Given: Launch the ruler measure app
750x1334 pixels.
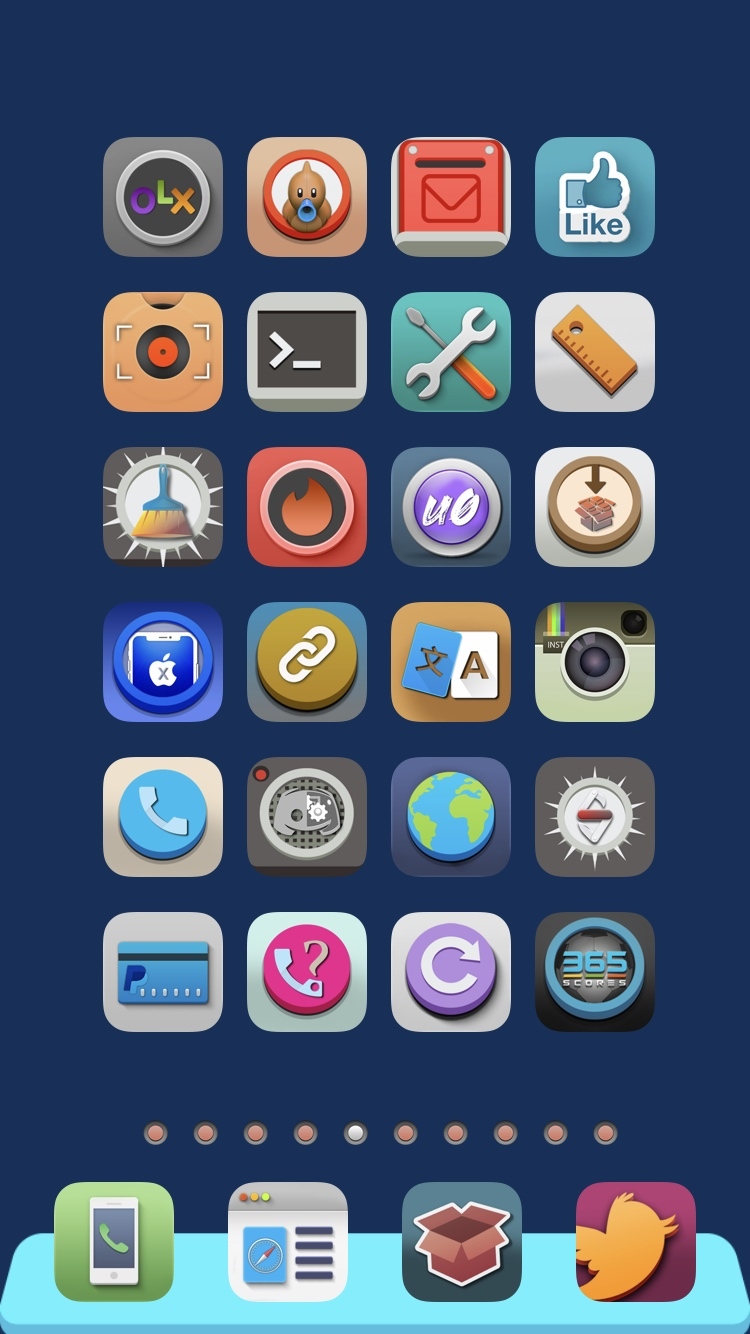Looking at the screenshot, I should pos(595,352).
